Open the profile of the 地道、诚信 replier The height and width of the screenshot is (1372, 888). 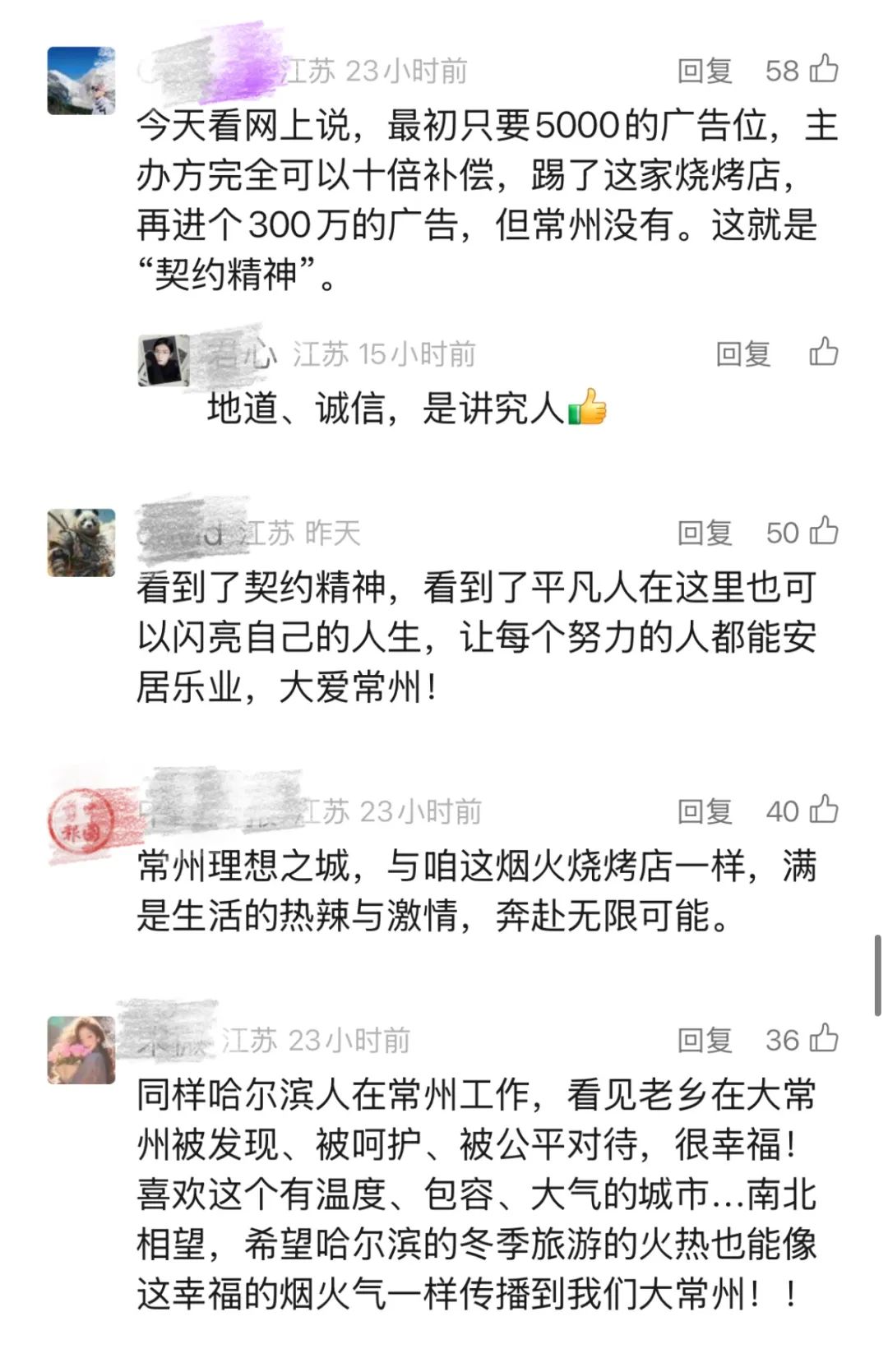pyautogui.click(x=164, y=361)
